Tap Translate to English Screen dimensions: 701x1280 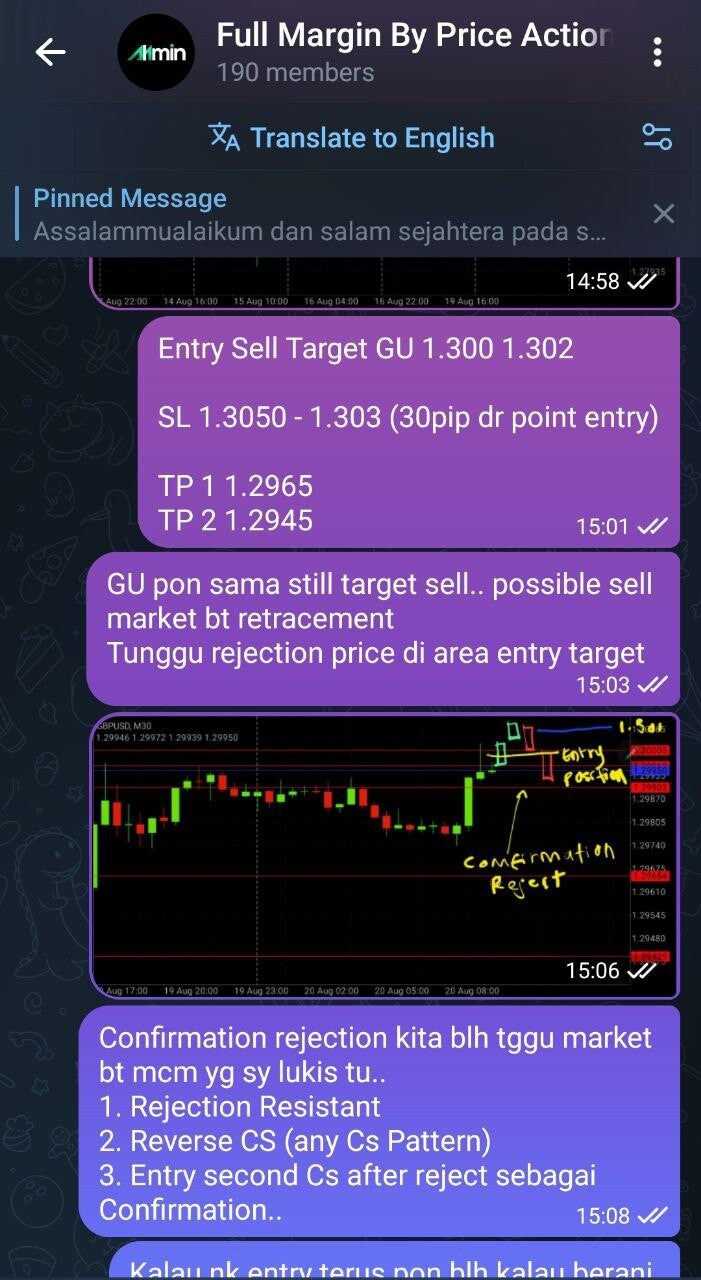[x=352, y=138]
